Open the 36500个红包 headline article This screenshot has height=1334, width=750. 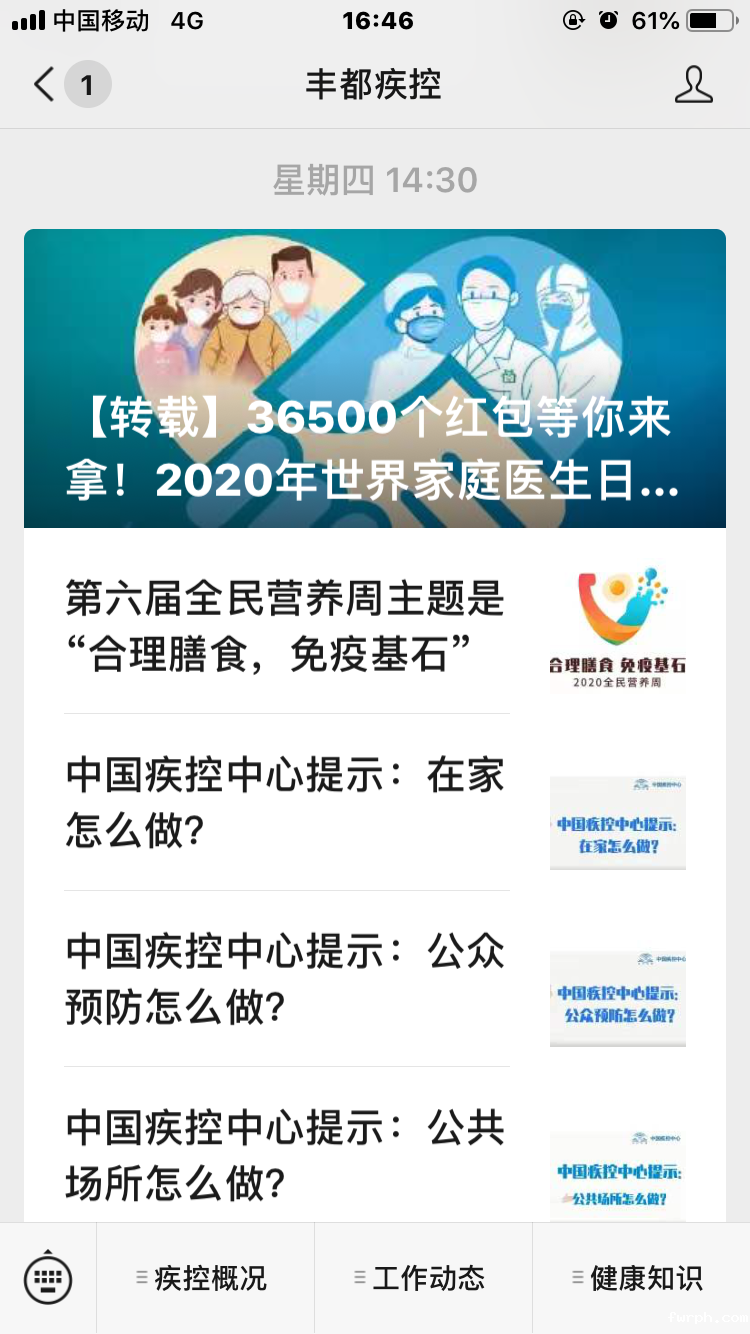click(375, 378)
